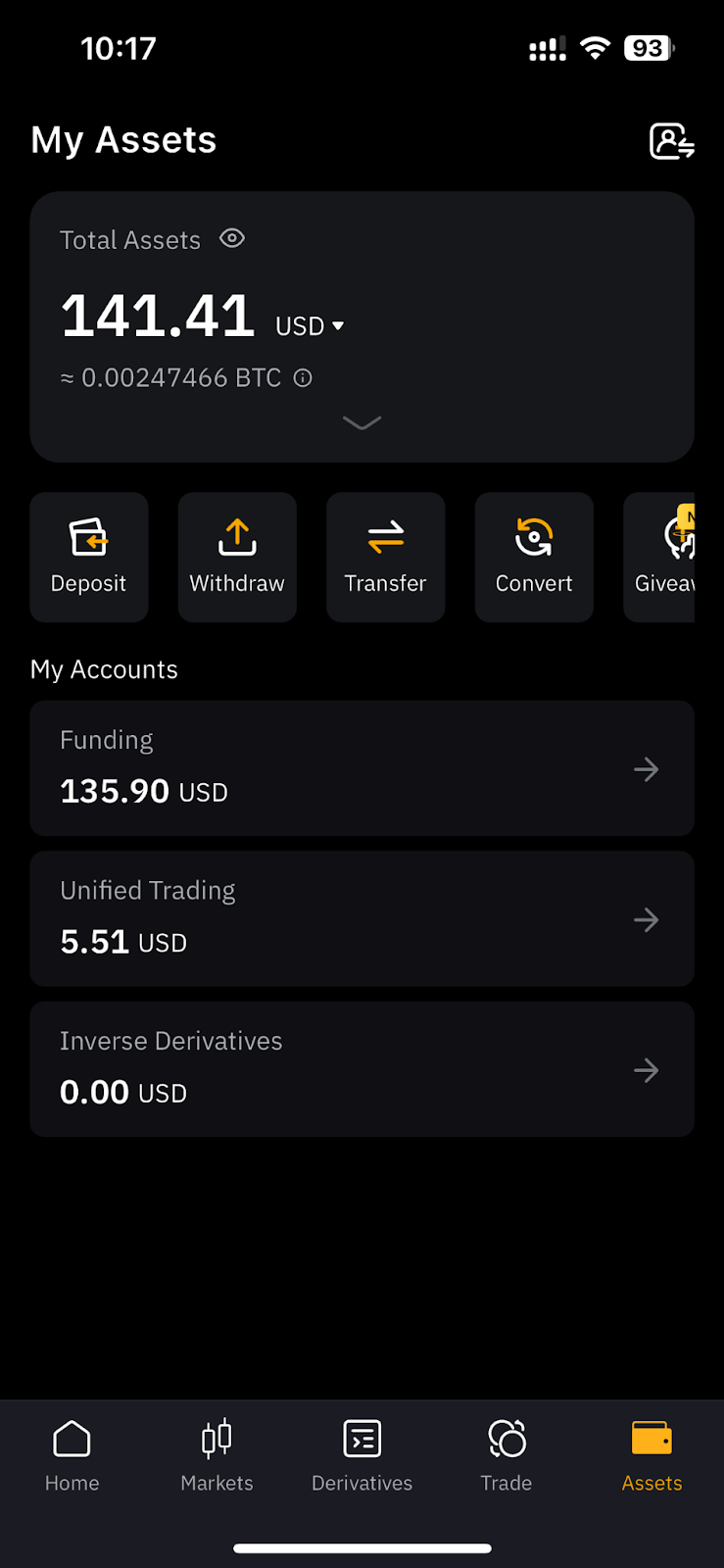This screenshot has width=724, height=1568.
Task: Go to the Home tab
Action: tap(72, 1456)
